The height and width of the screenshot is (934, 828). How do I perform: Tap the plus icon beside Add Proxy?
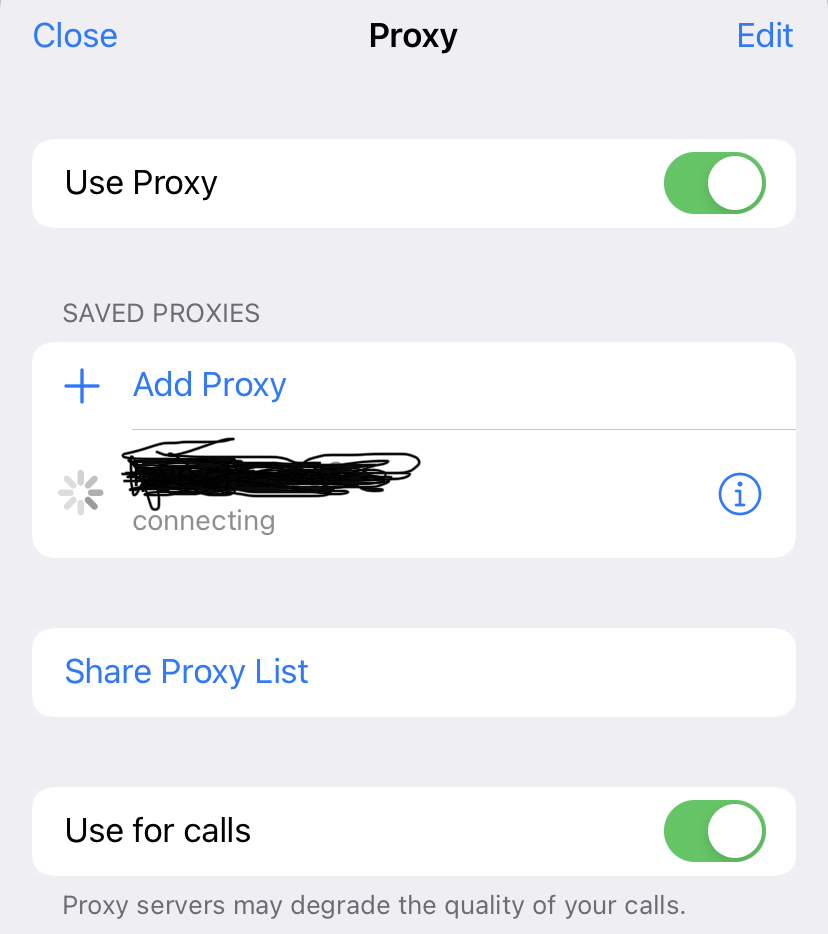[81, 386]
